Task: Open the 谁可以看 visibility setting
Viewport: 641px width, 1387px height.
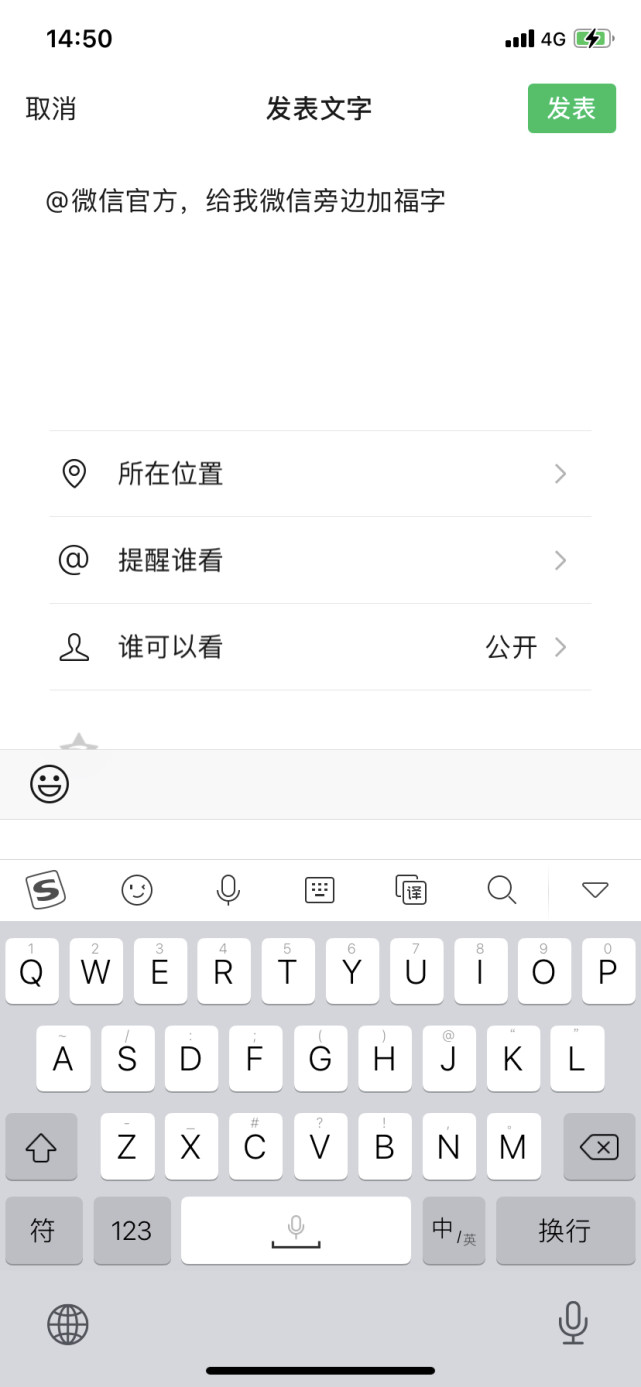Action: click(320, 648)
